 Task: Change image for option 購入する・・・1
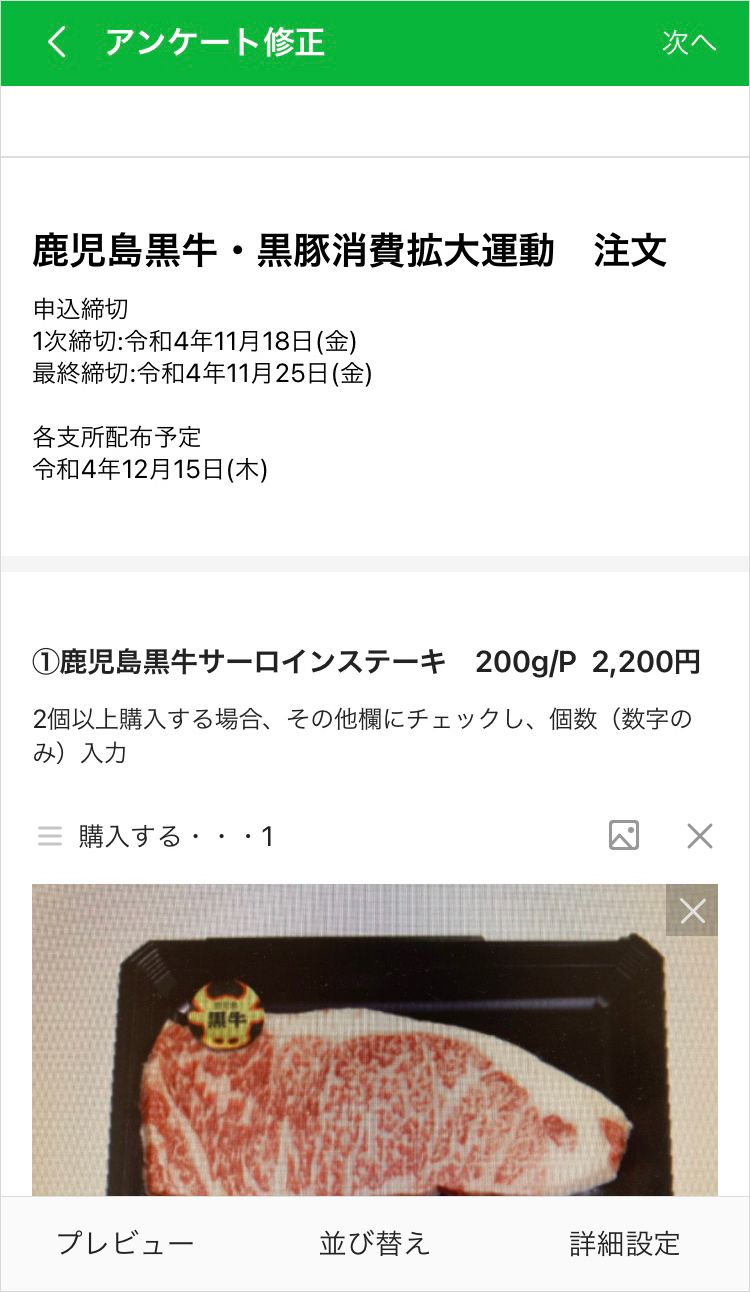pos(624,835)
